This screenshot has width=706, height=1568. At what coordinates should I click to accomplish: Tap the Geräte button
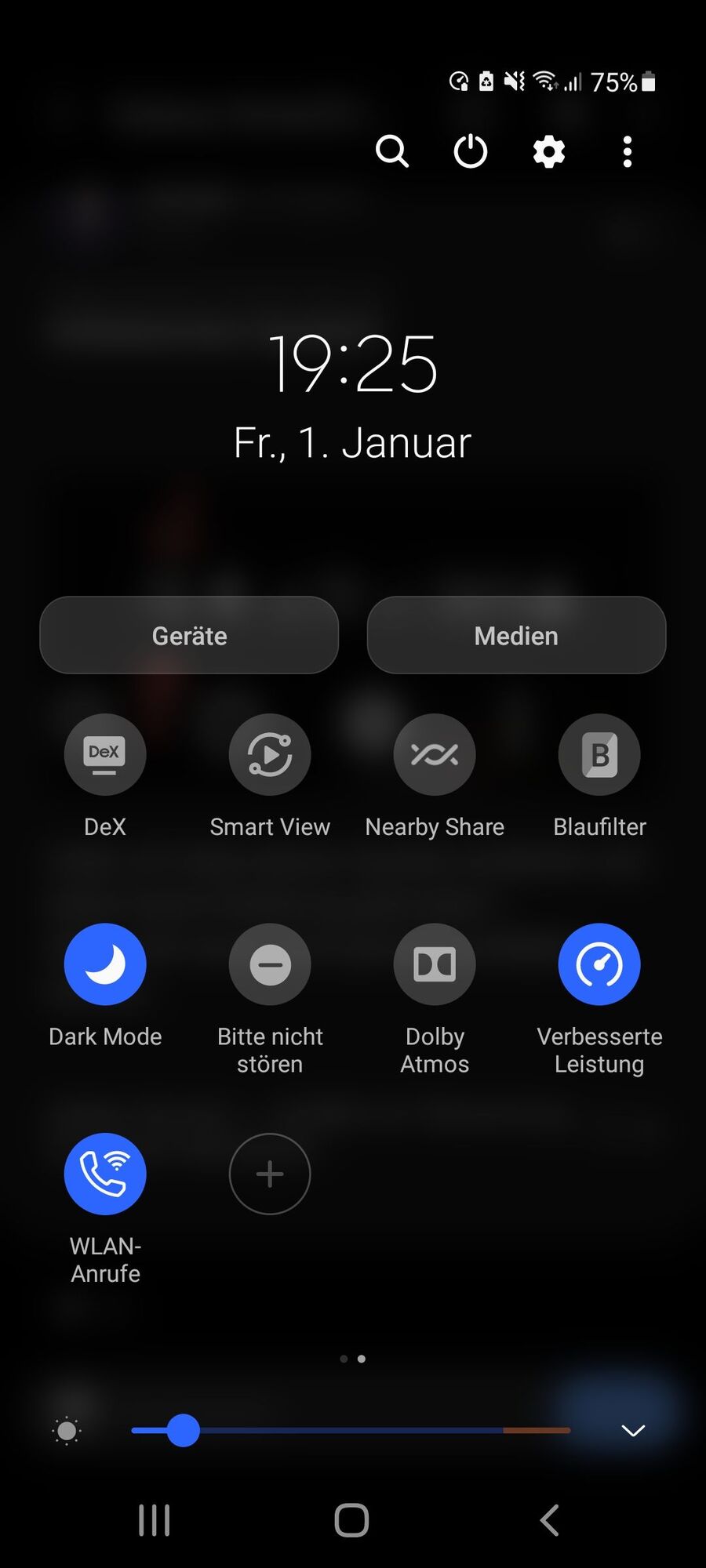point(189,635)
